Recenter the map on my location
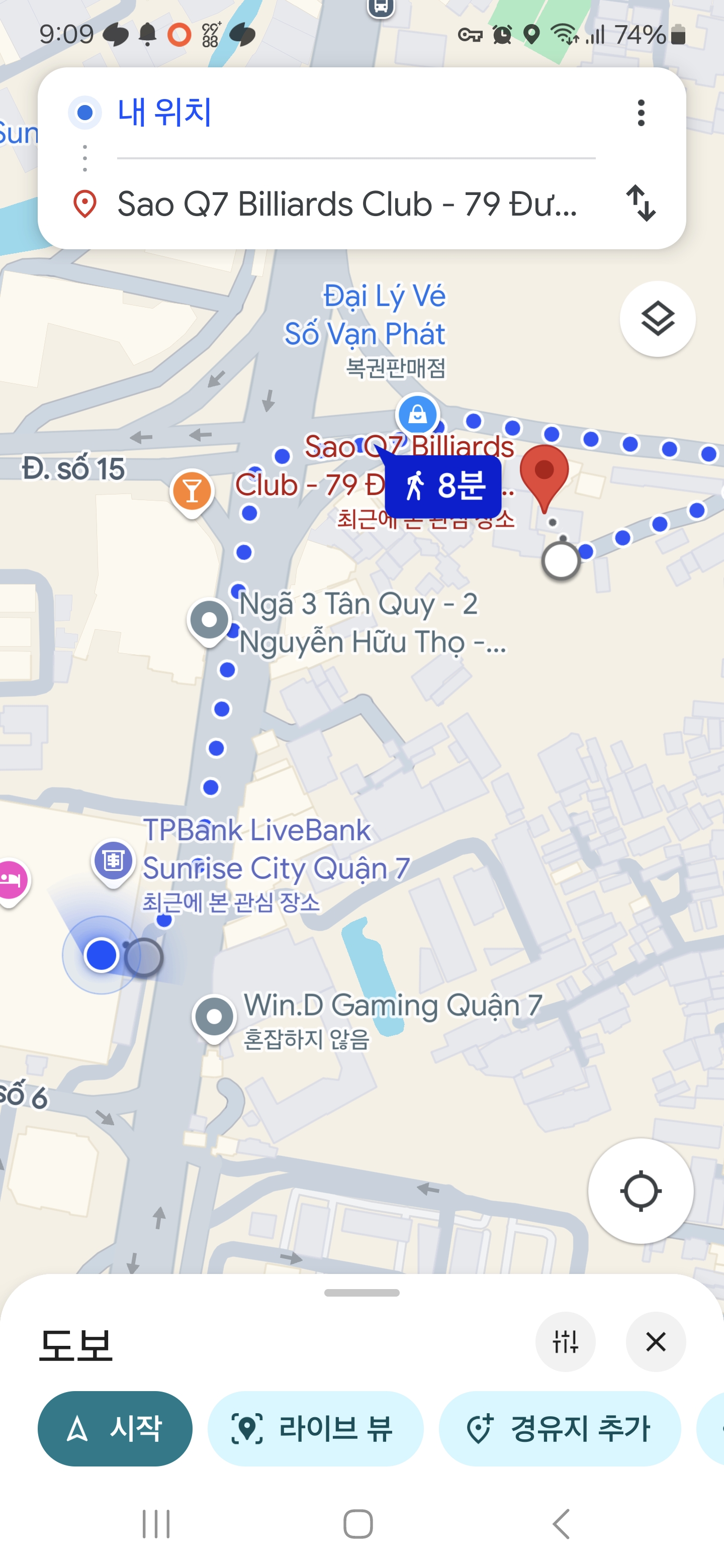Screen dimensions: 724x1568 click(641, 1191)
